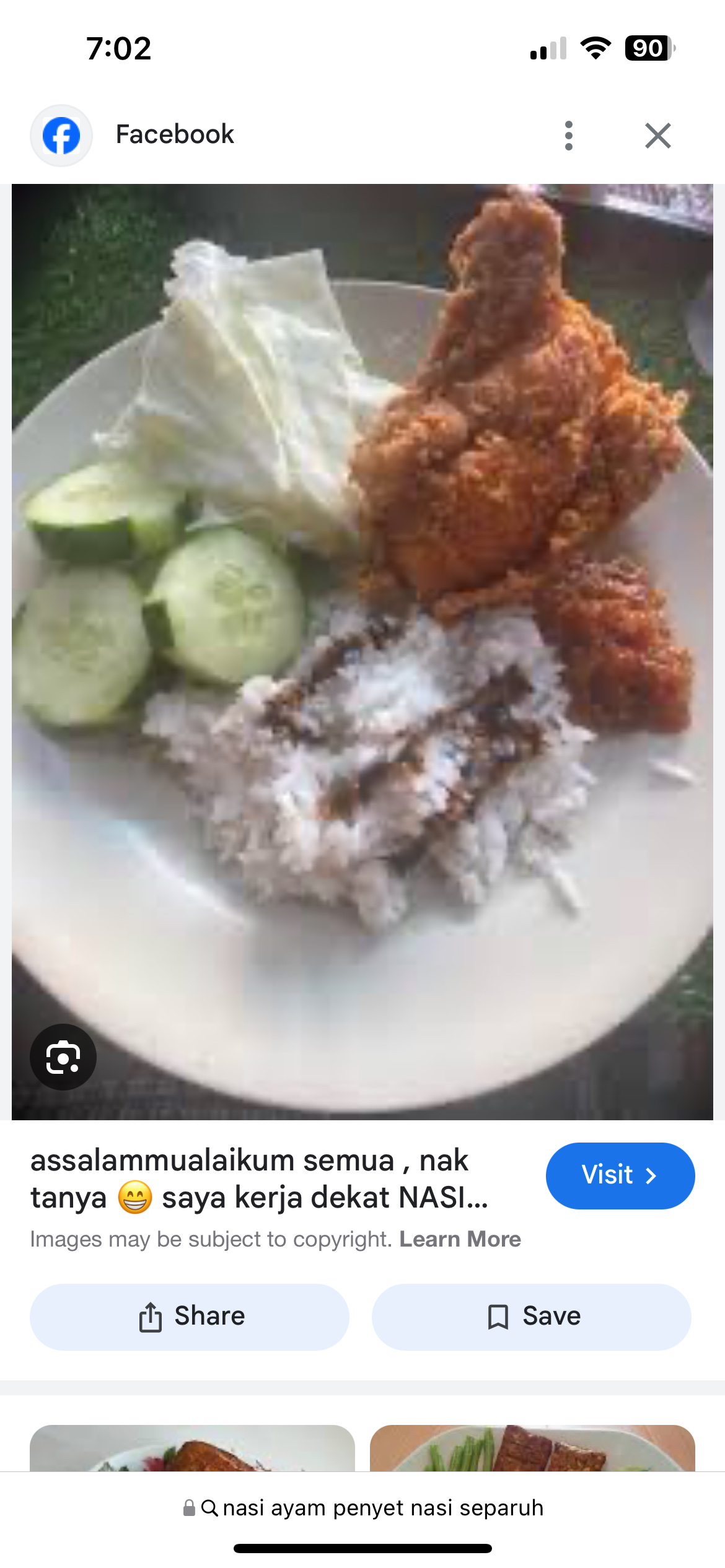Viewport: 725px width, 1568px height.
Task: Dismiss the image viewer with the X
Action: pyautogui.click(x=657, y=136)
